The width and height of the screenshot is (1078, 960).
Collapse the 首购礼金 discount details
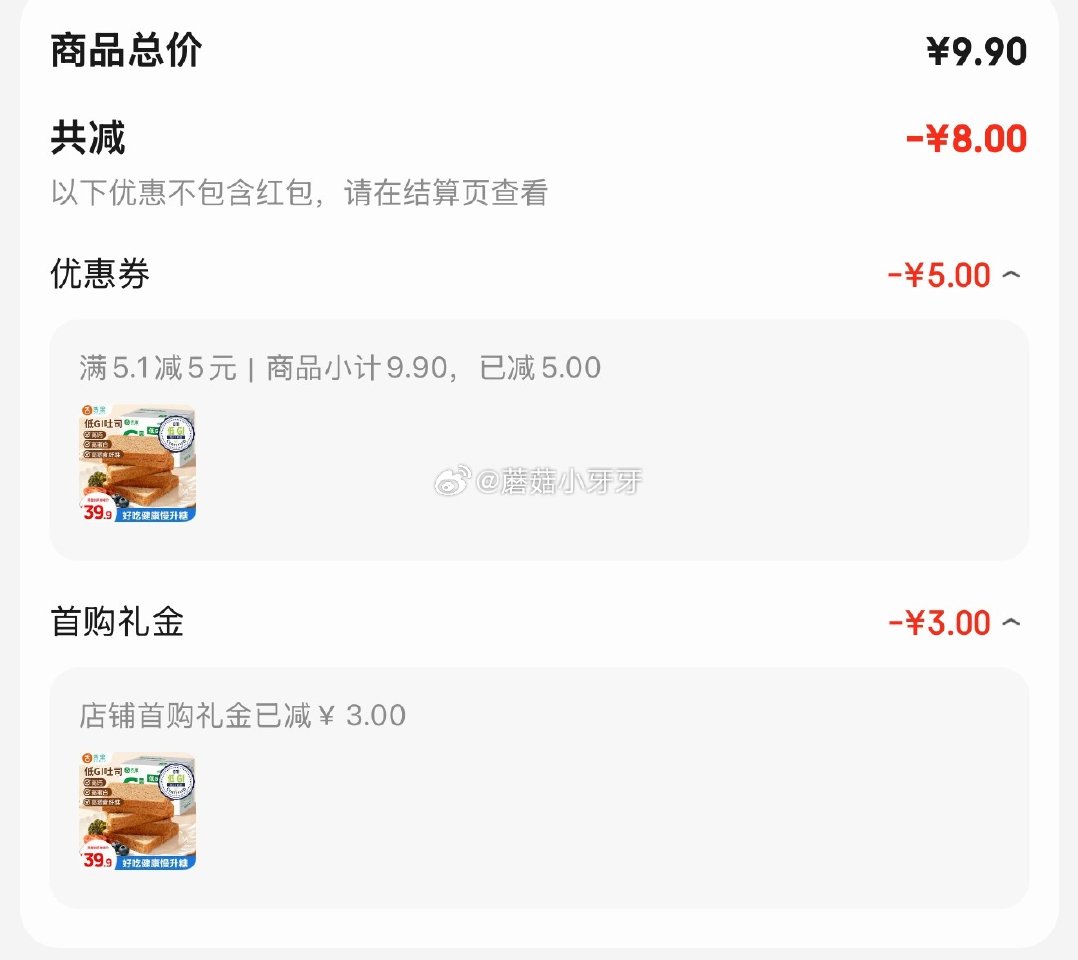point(1010,623)
